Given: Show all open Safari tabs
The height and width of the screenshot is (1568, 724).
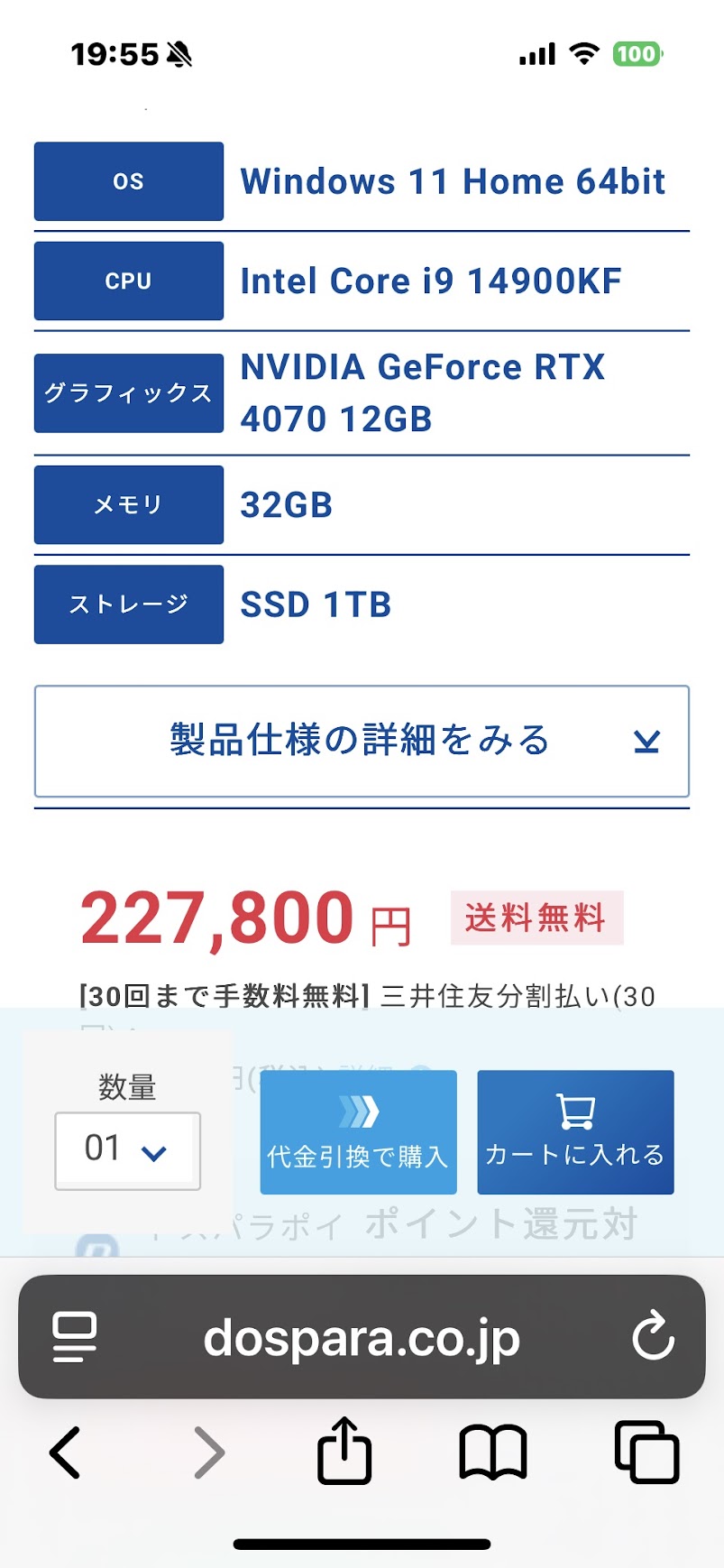Looking at the screenshot, I should pos(646,1453).
